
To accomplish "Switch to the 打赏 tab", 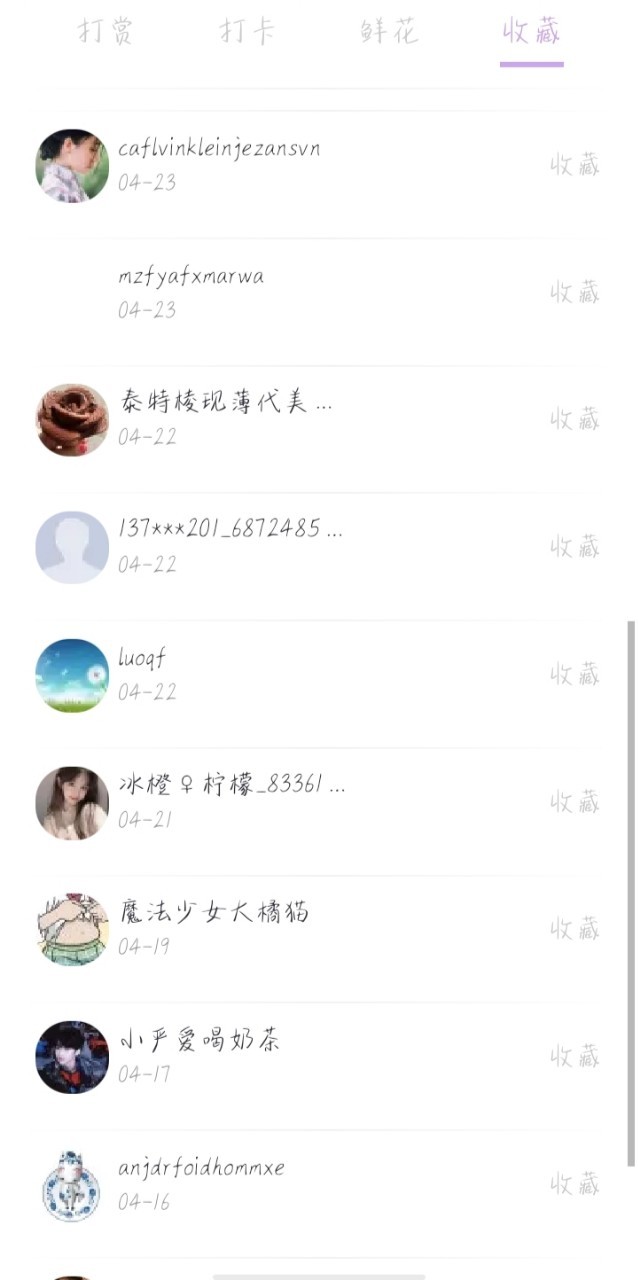I will pyautogui.click(x=105, y=31).
